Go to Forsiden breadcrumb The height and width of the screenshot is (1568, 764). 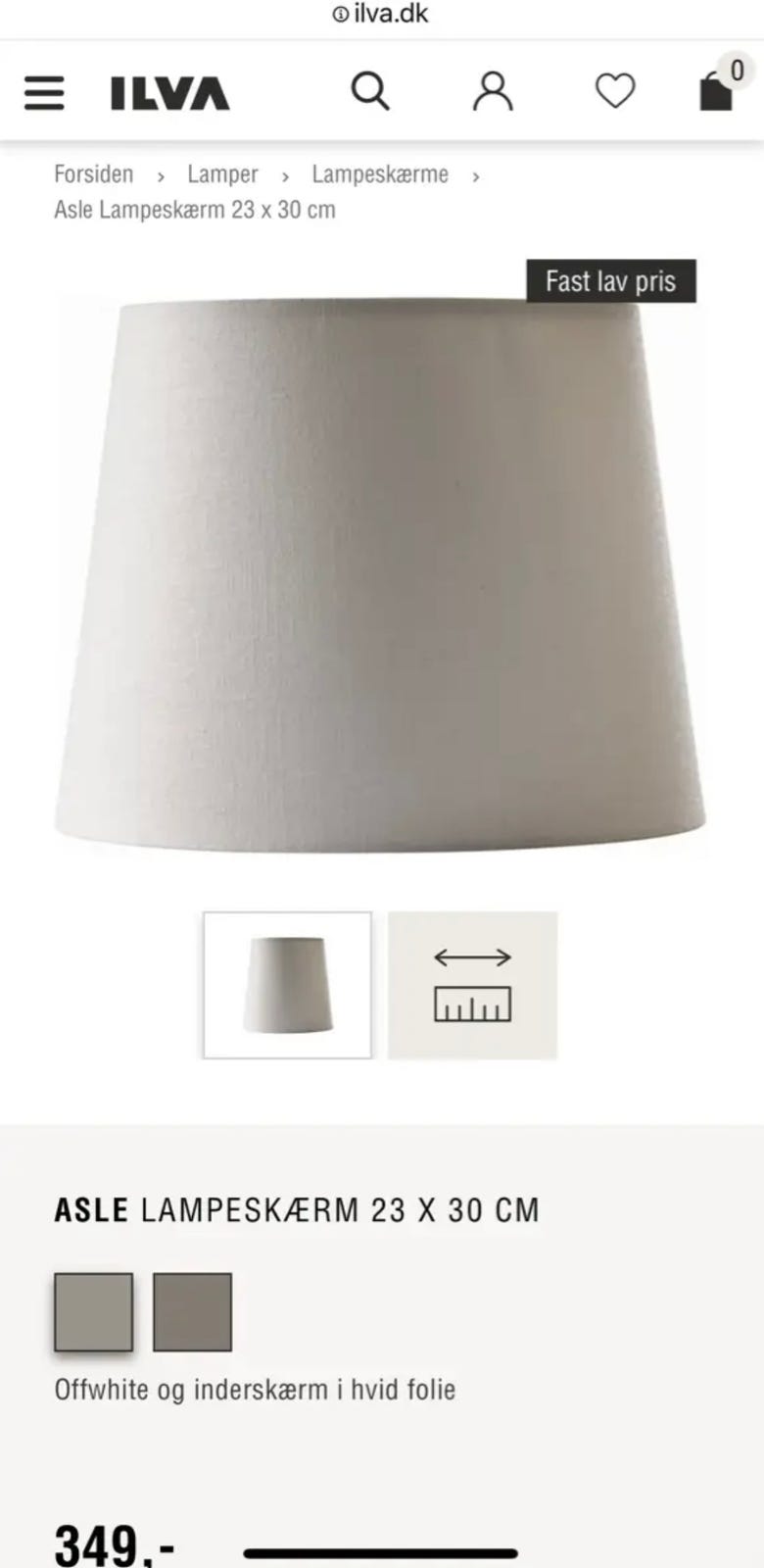point(93,174)
